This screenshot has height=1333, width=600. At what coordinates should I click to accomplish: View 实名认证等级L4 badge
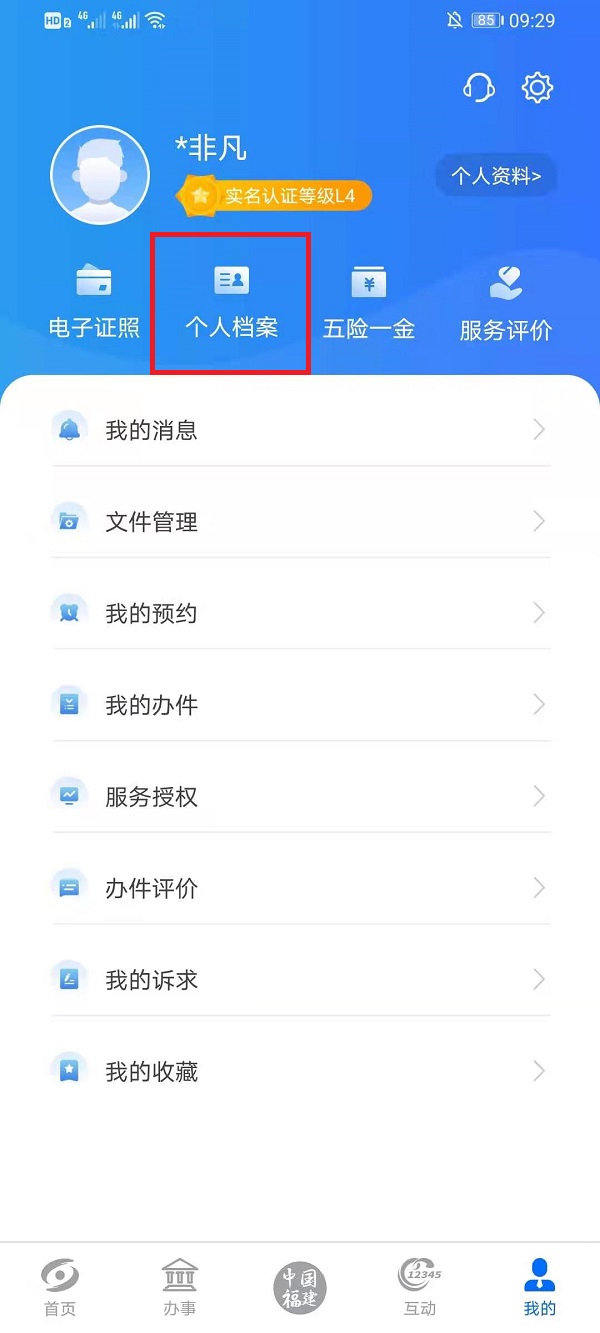tap(275, 196)
